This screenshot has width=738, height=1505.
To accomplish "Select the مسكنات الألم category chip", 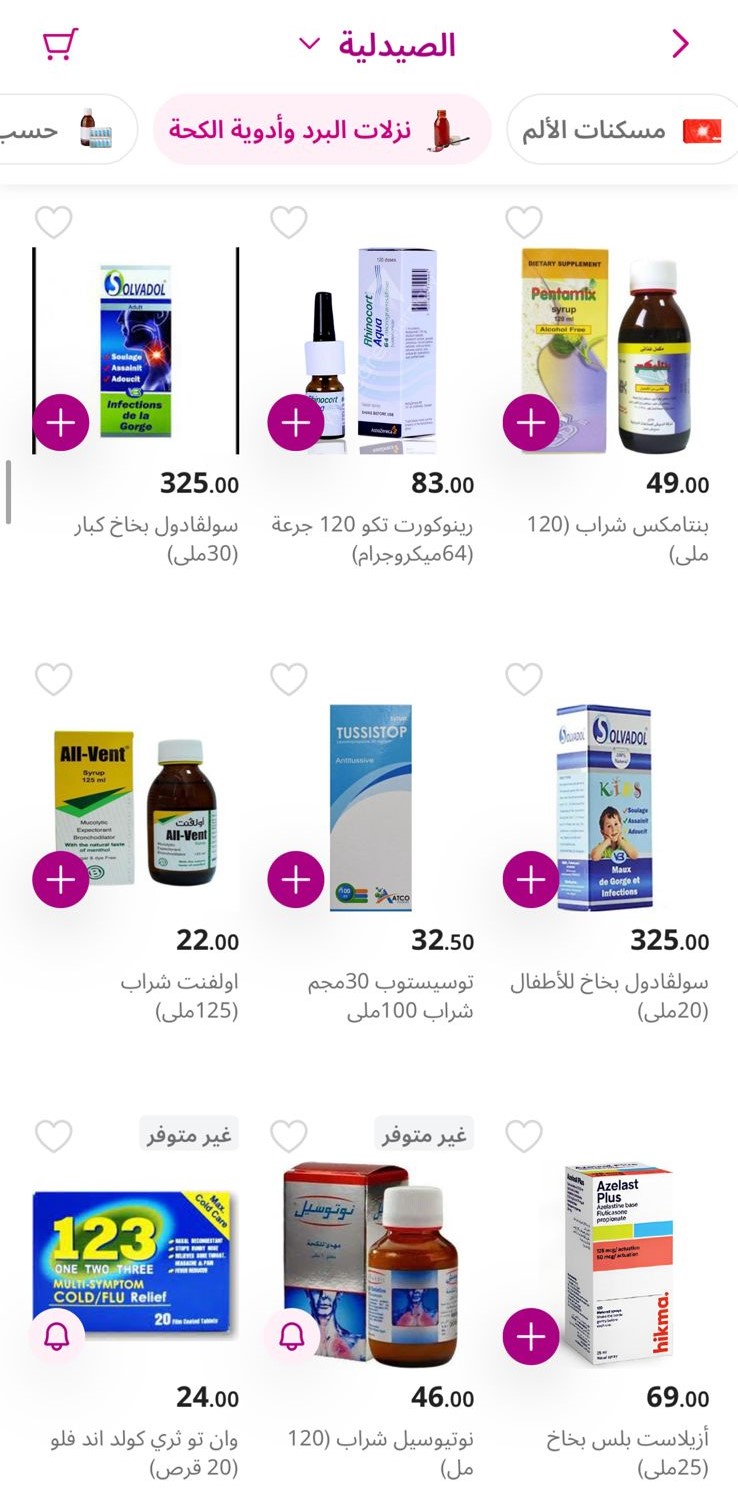I will coord(622,130).
